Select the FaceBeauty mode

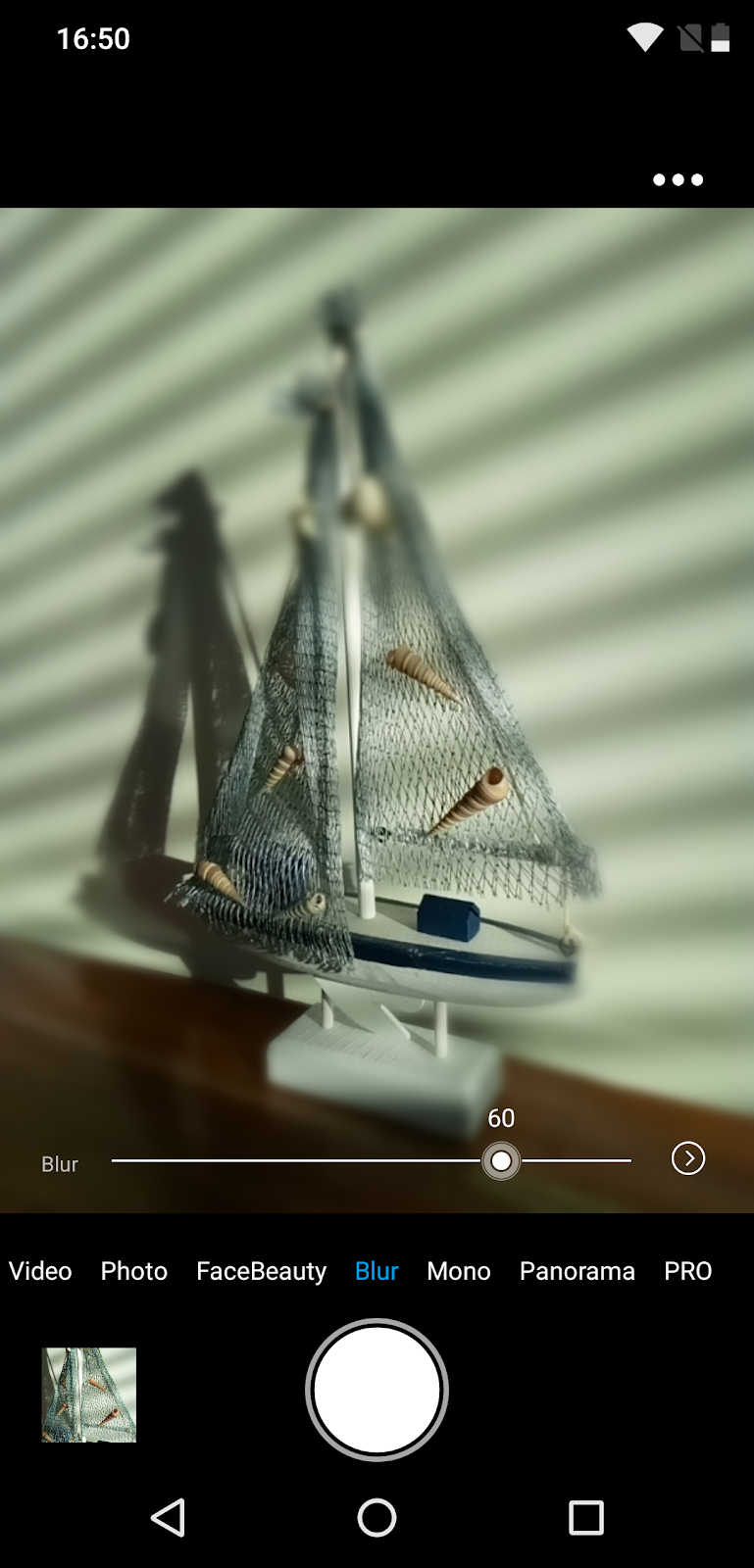click(x=261, y=1271)
